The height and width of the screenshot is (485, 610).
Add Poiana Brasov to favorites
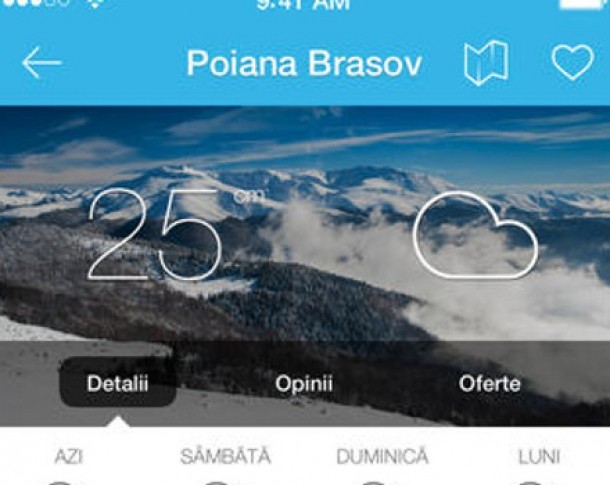tap(572, 63)
